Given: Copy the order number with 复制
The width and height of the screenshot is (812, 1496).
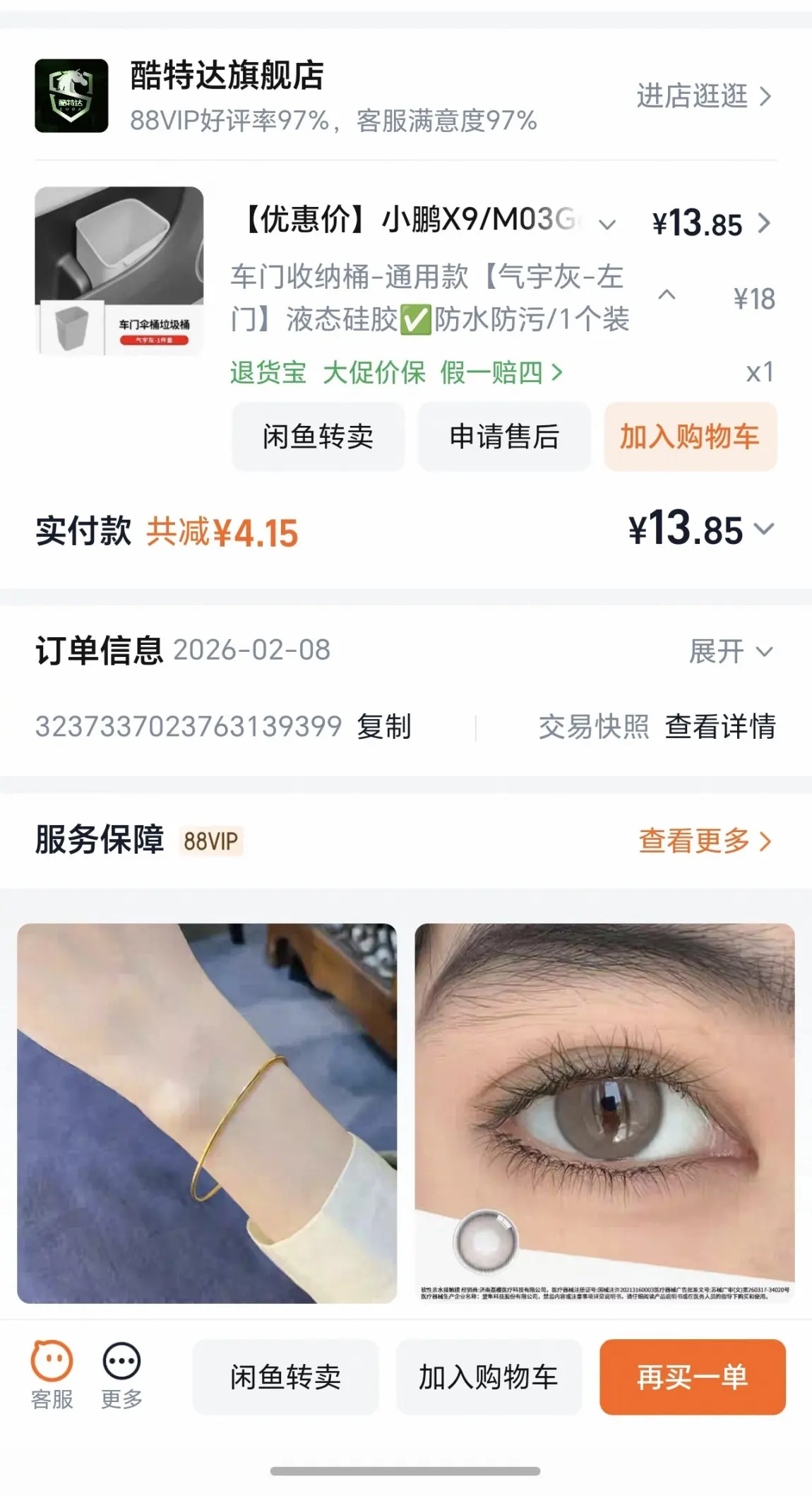Looking at the screenshot, I should [x=384, y=727].
